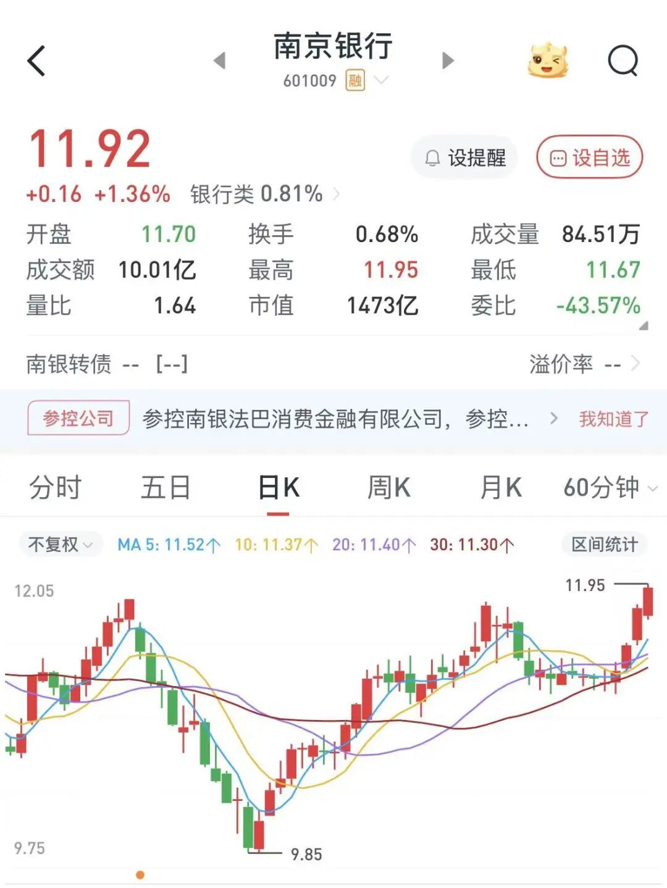
Task: Open the mascot assistant icon
Action: tap(548, 60)
